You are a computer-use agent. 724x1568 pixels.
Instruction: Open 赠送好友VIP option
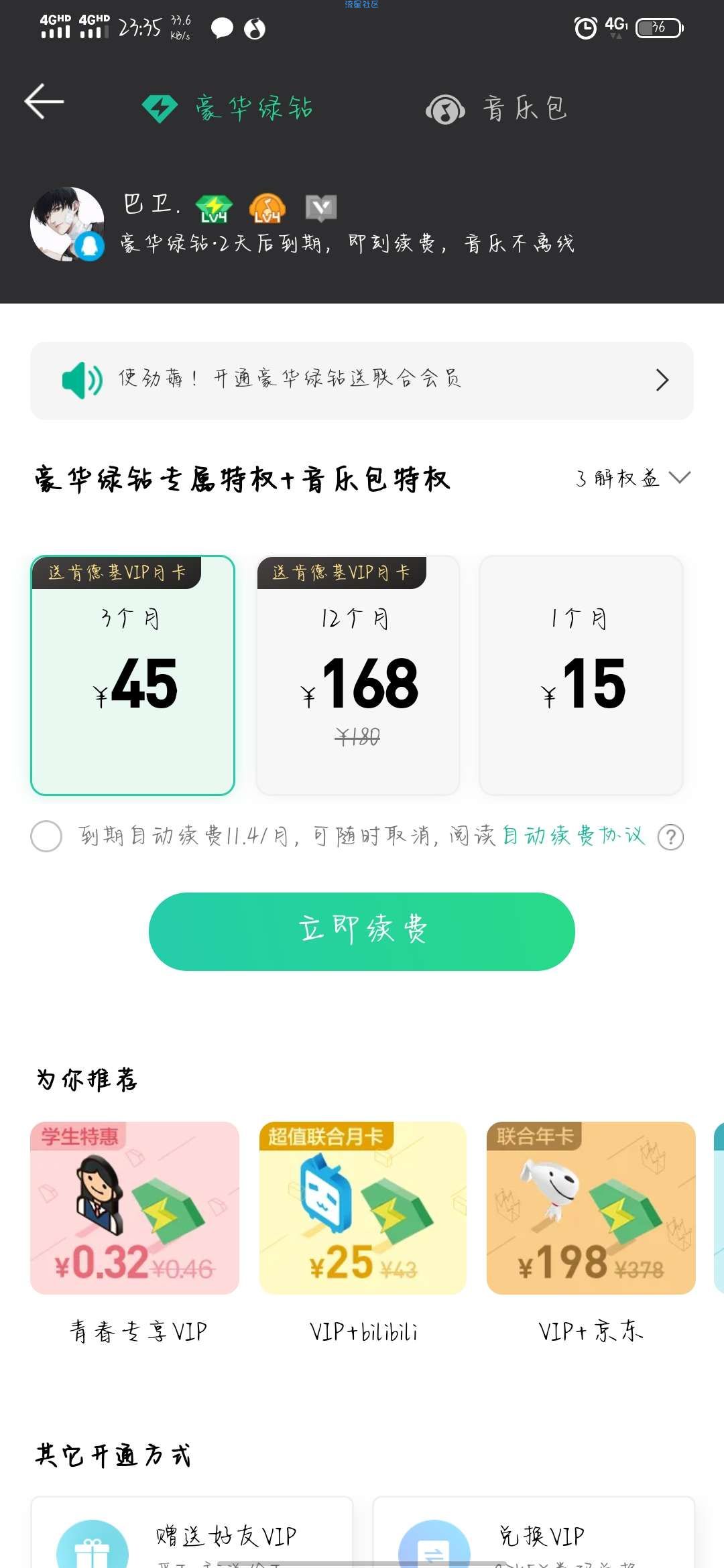tap(192, 1535)
